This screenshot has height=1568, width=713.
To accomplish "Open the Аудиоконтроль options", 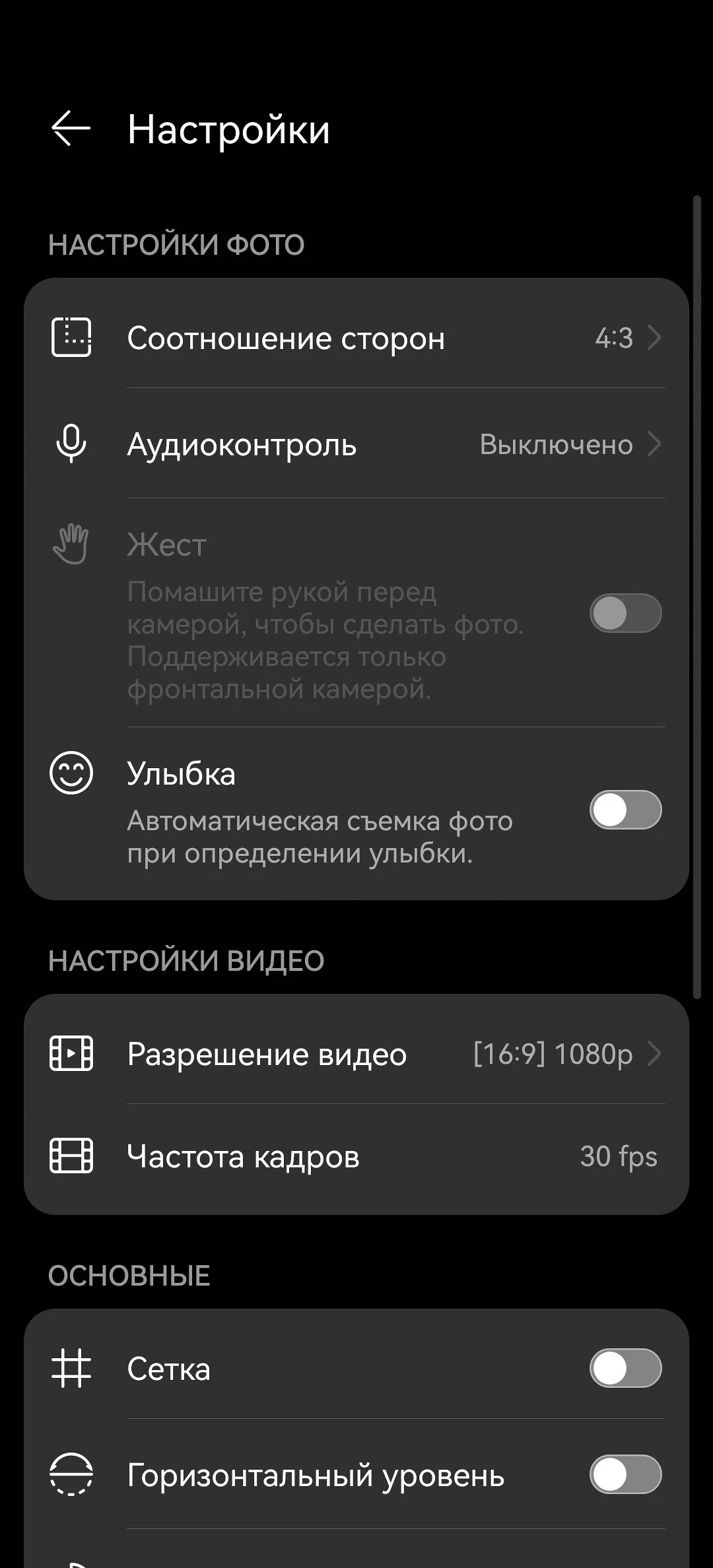I will point(356,444).
